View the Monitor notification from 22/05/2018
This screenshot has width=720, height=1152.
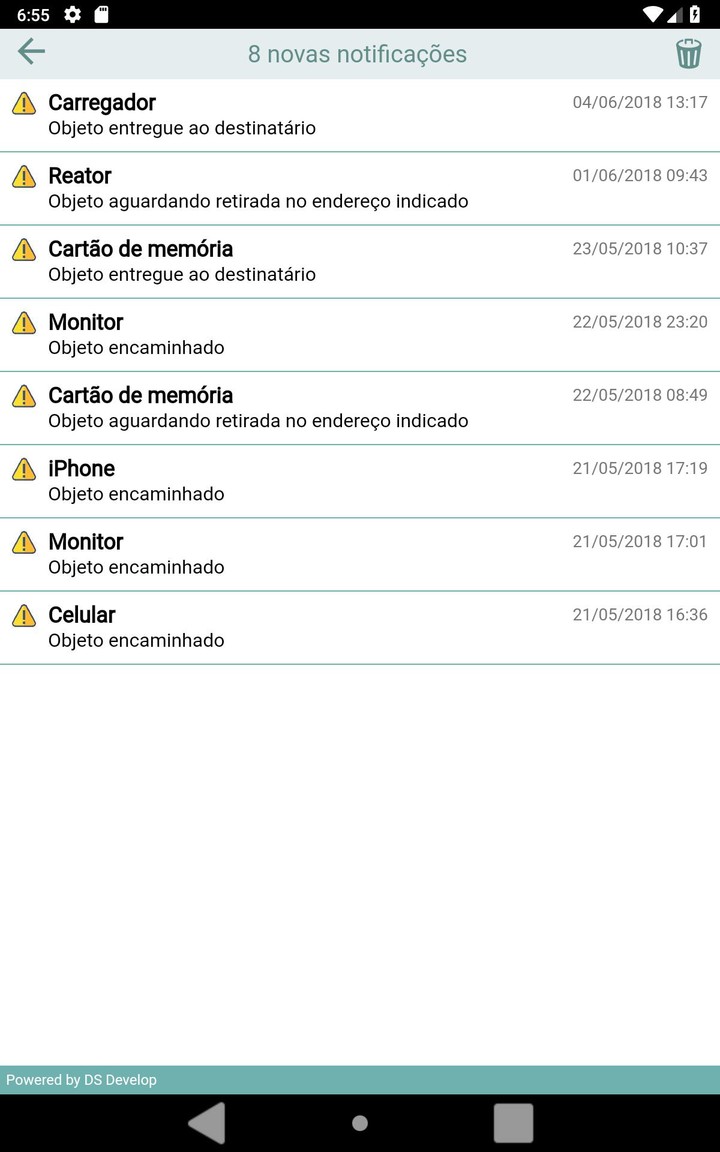point(360,334)
